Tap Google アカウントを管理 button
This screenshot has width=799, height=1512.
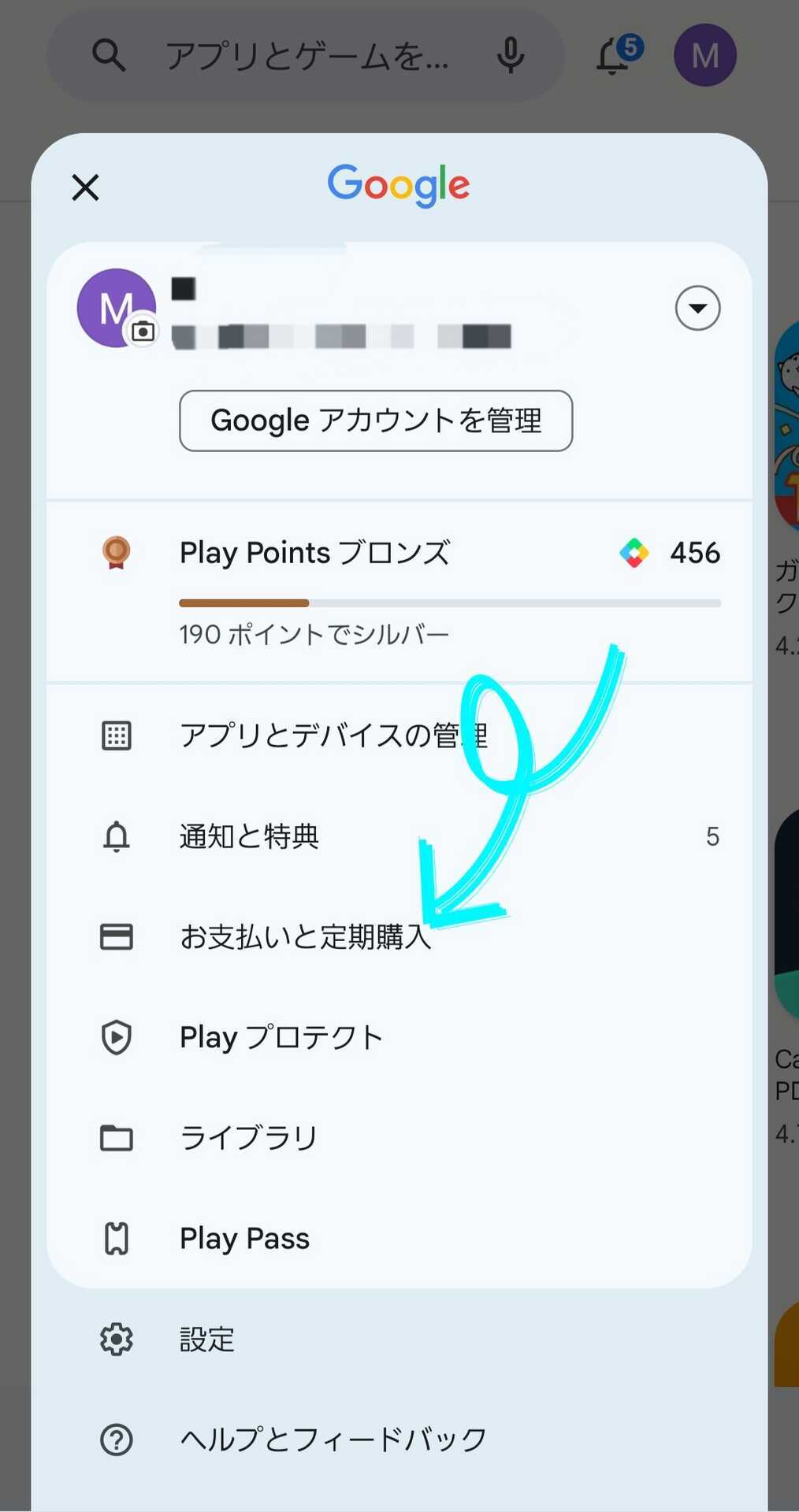376,421
